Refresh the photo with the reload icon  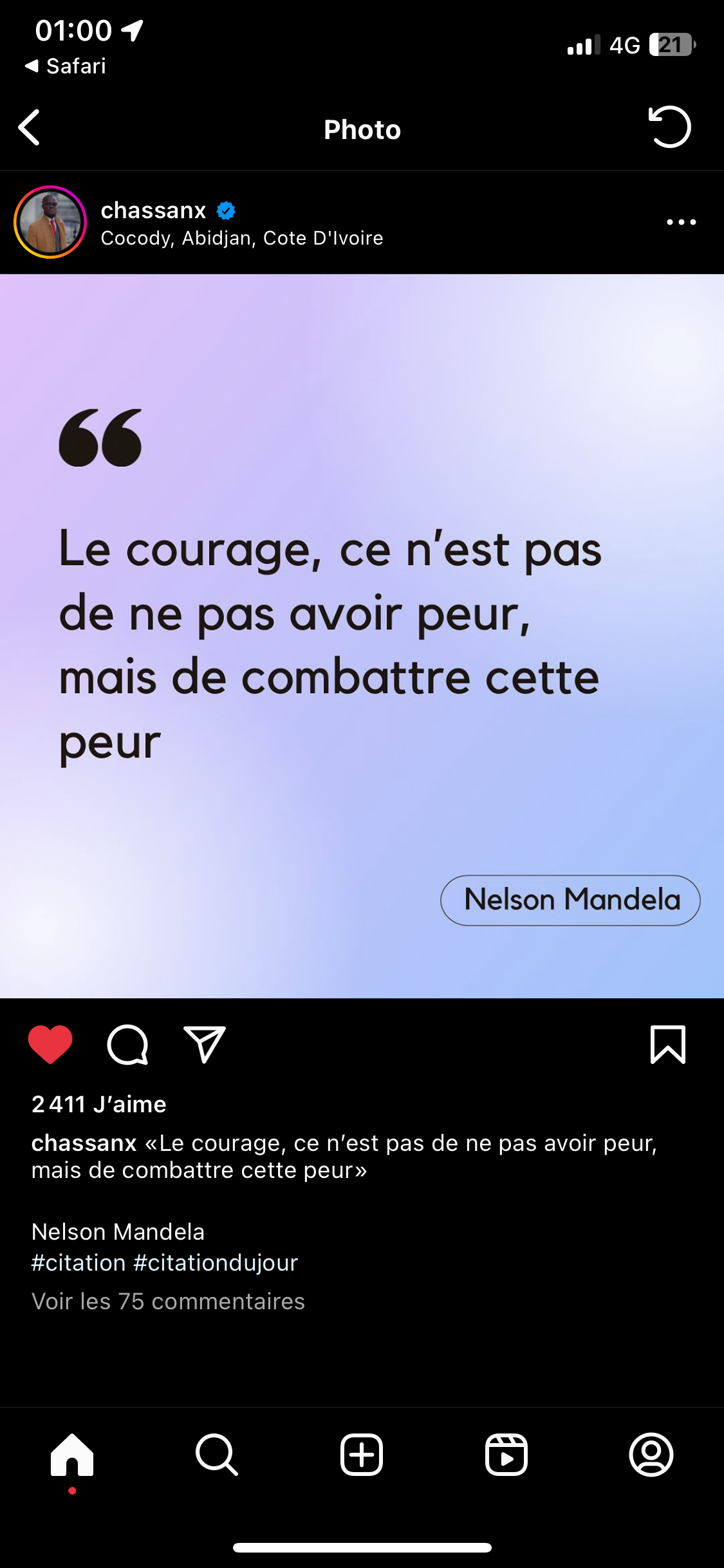click(x=669, y=127)
